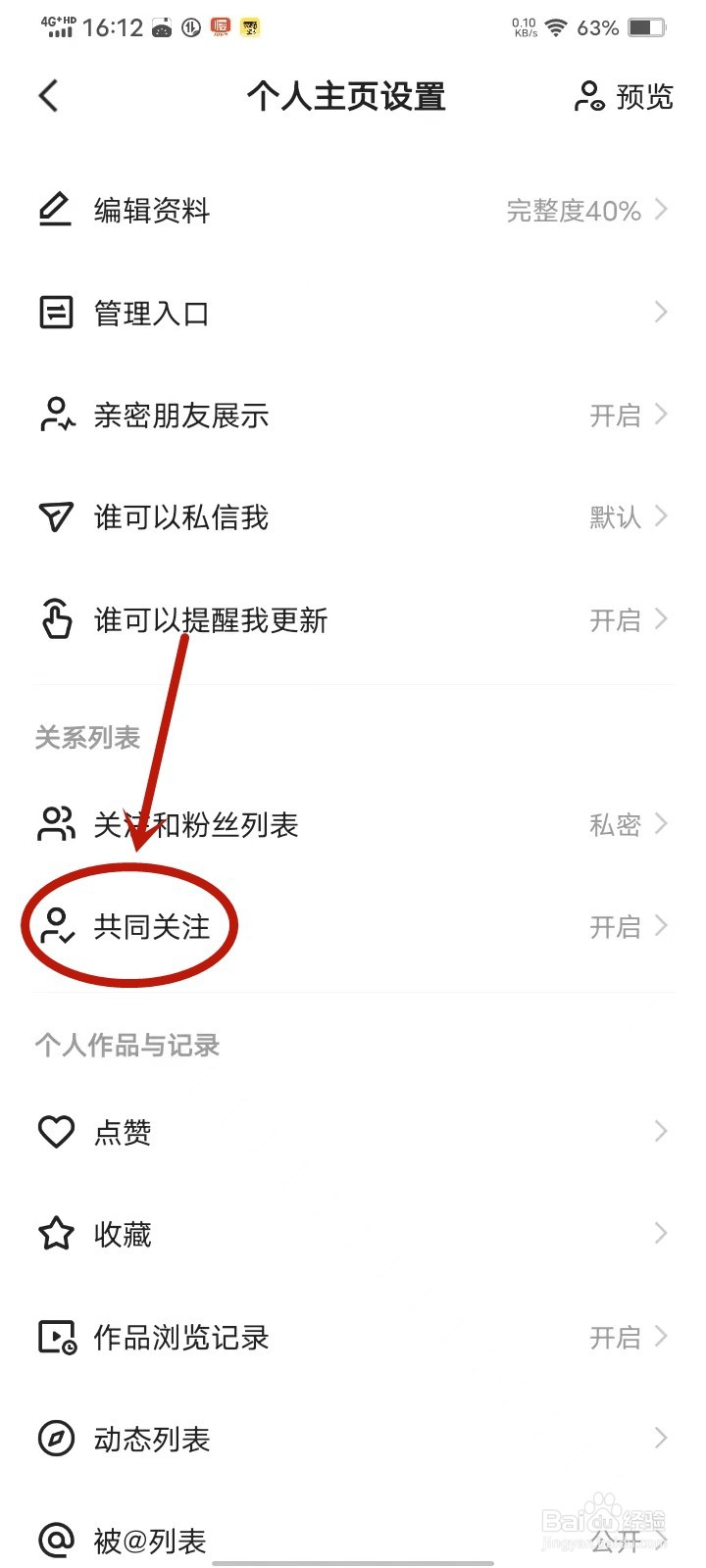The height and width of the screenshot is (1568, 706).
Task: Click the 管理入口 entry icon
Action: coord(56,313)
